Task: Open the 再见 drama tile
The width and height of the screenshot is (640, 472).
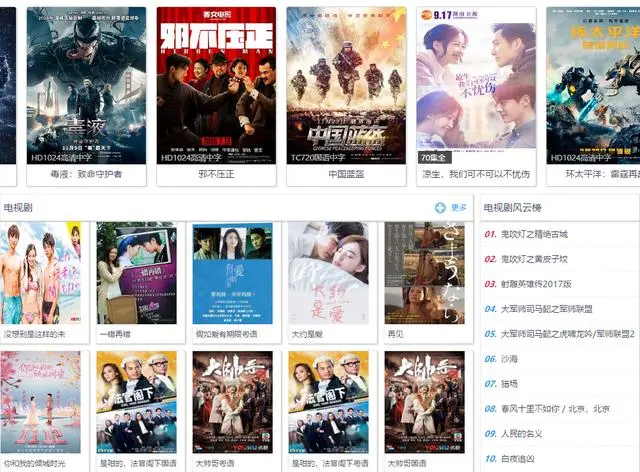Action: [424, 273]
